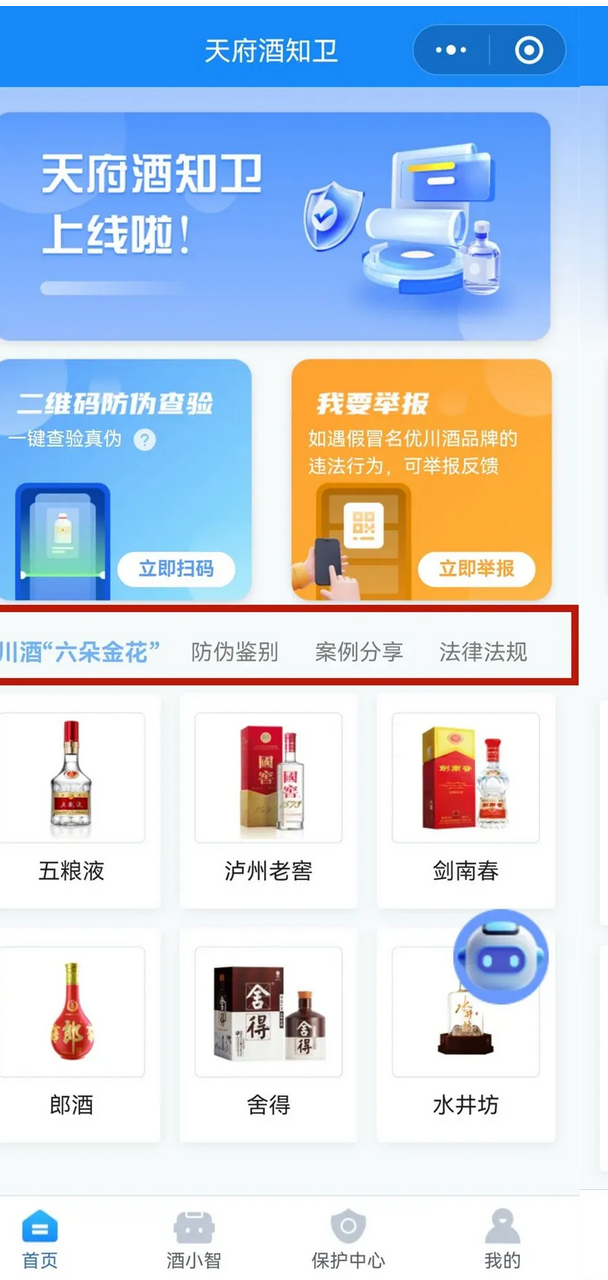Image resolution: width=608 pixels, height=1280 pixels.
Task: Tap 立即扫码 to scan a code
Action: point(176,569)
